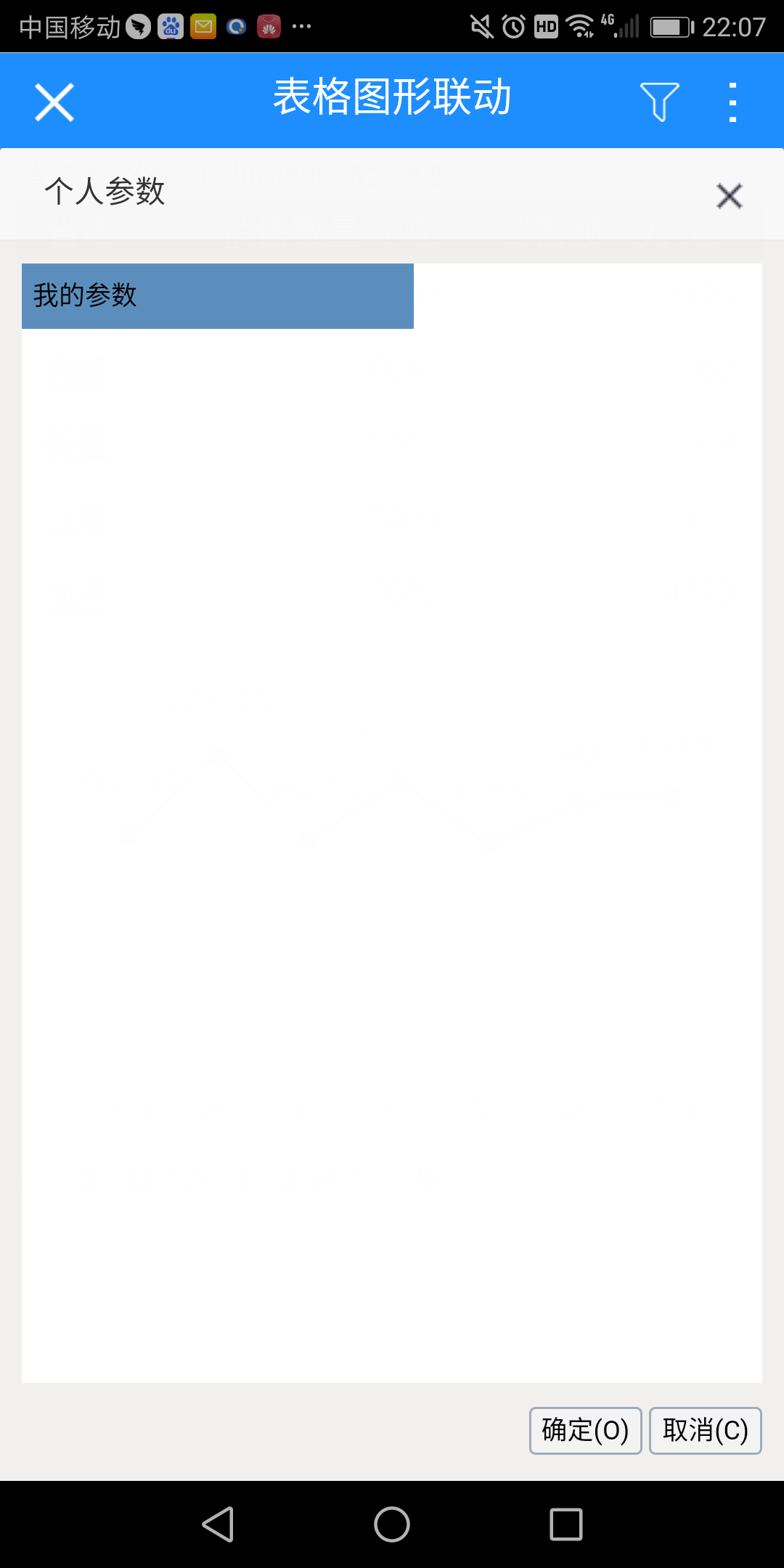The height and width of the screenshot is (1568, 784).
Task: Open the overflow menu
Action: (x=732, y=102)
